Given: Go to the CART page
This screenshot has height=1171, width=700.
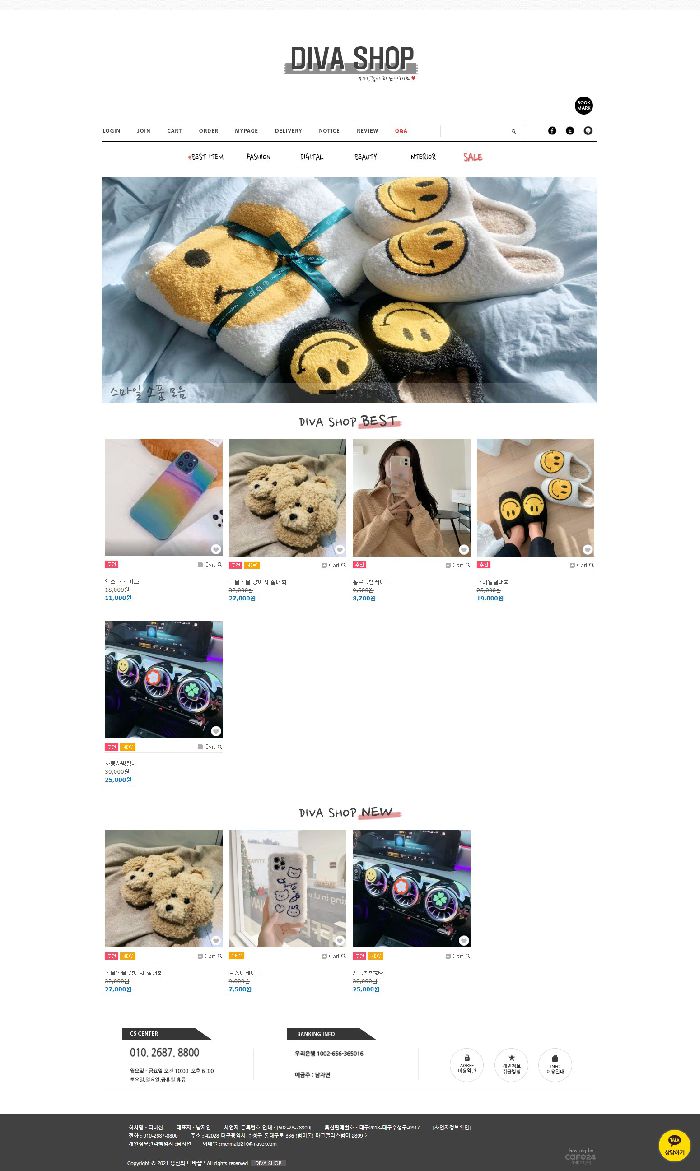Looking at the screenshot, I should click(x=174, y=131).
